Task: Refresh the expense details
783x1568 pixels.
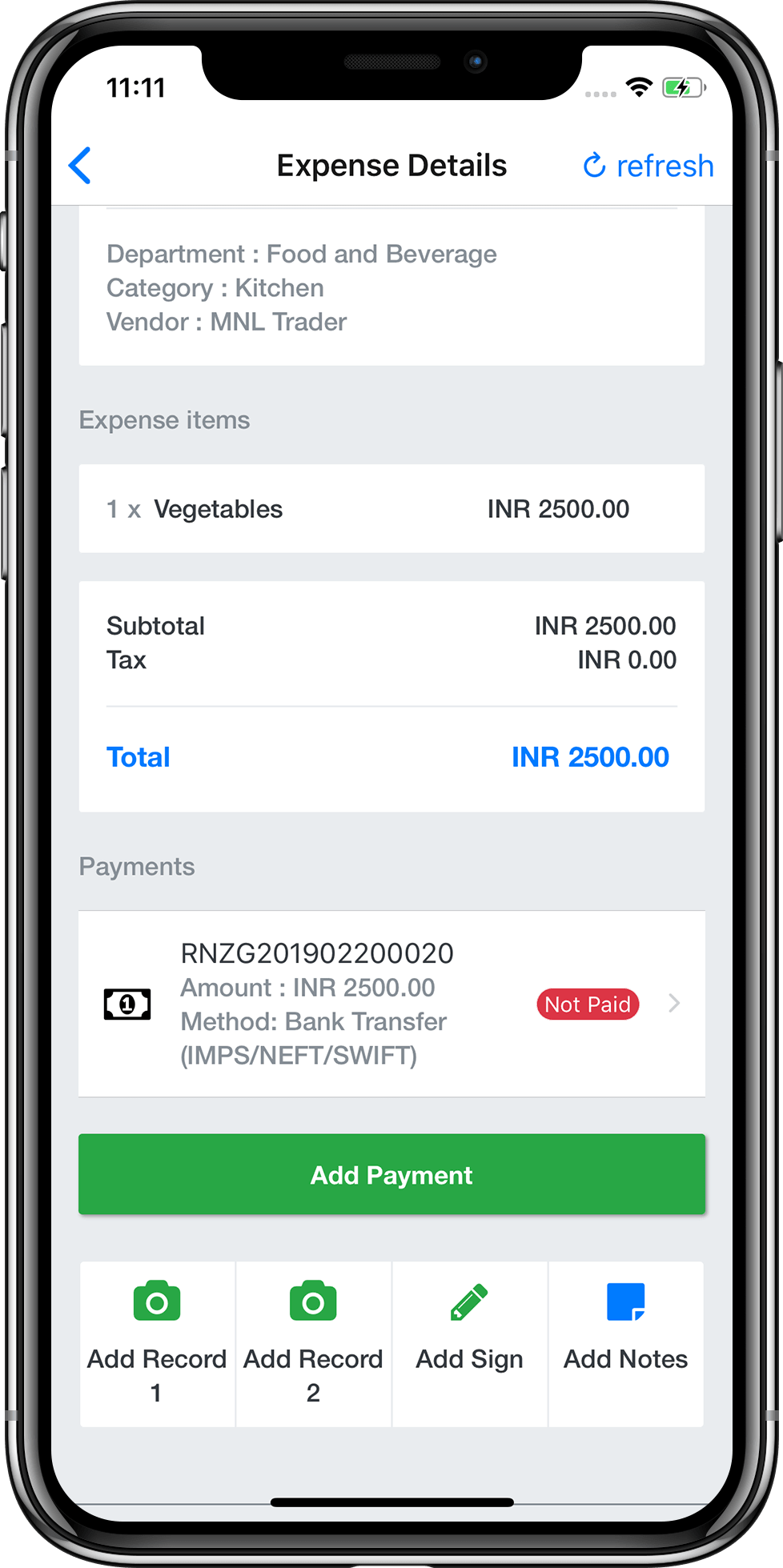Action: [648, 166]
